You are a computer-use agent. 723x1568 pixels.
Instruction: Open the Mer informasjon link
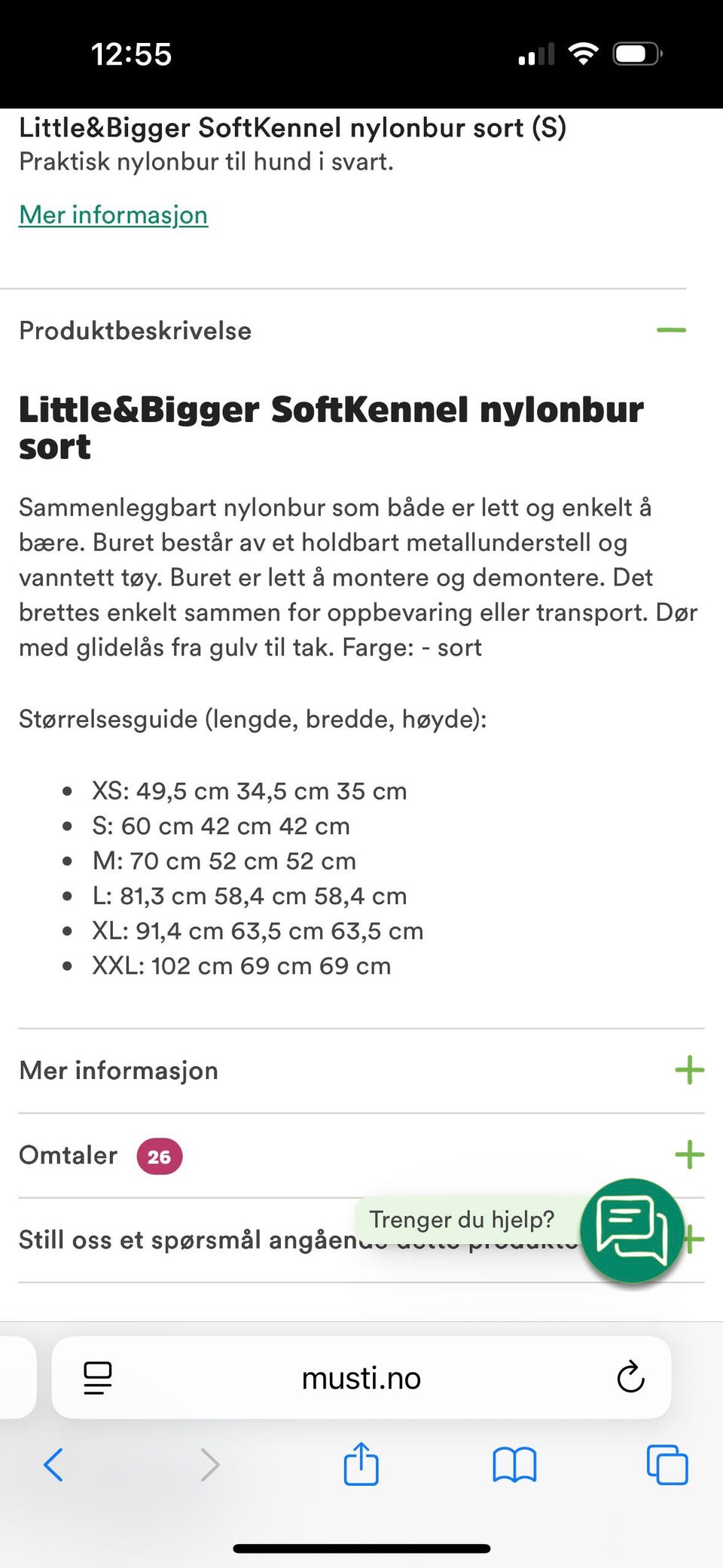click(113, 215)
